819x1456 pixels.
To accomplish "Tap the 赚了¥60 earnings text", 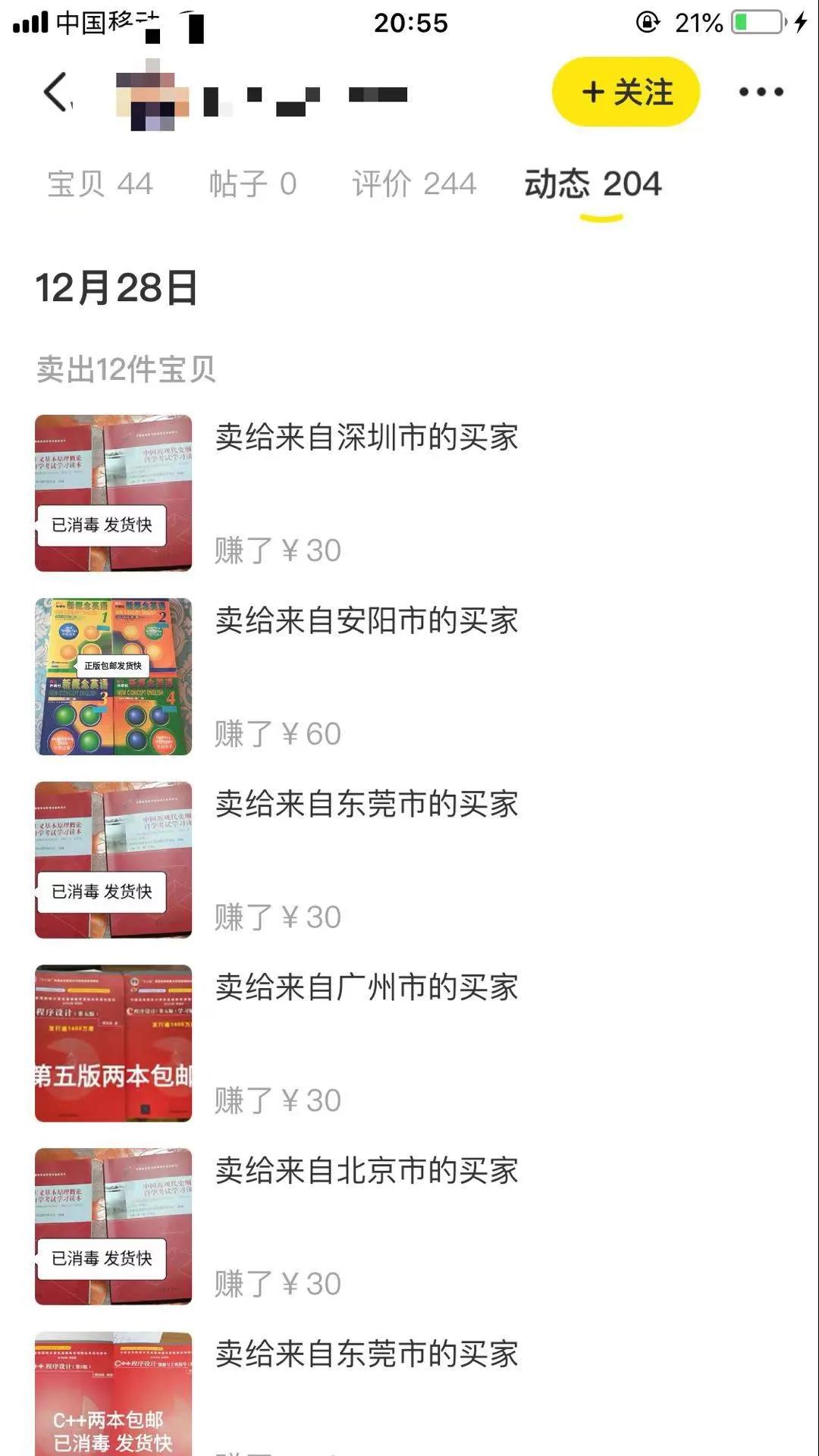I will click(278, 733).
